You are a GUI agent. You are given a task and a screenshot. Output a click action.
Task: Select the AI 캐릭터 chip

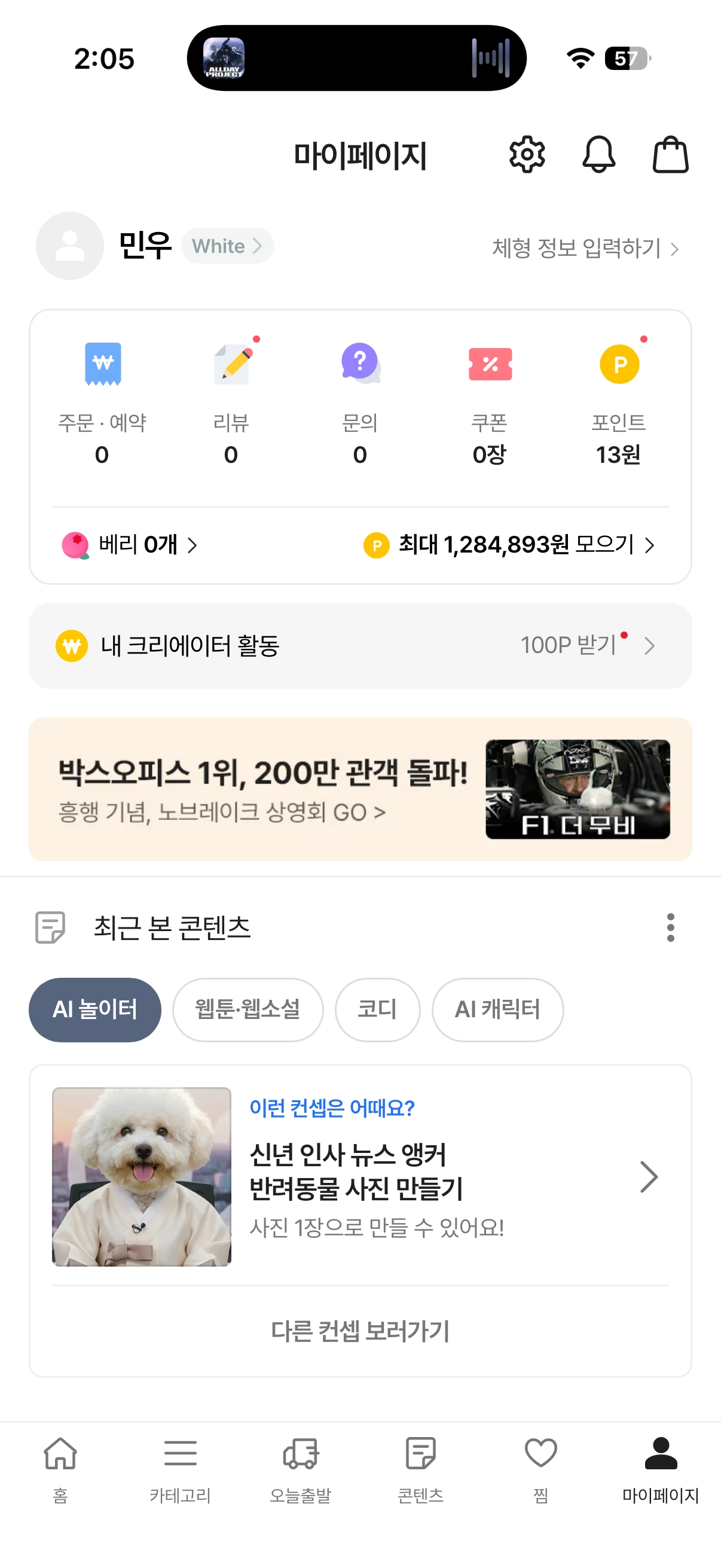(x=497, y=1009)
